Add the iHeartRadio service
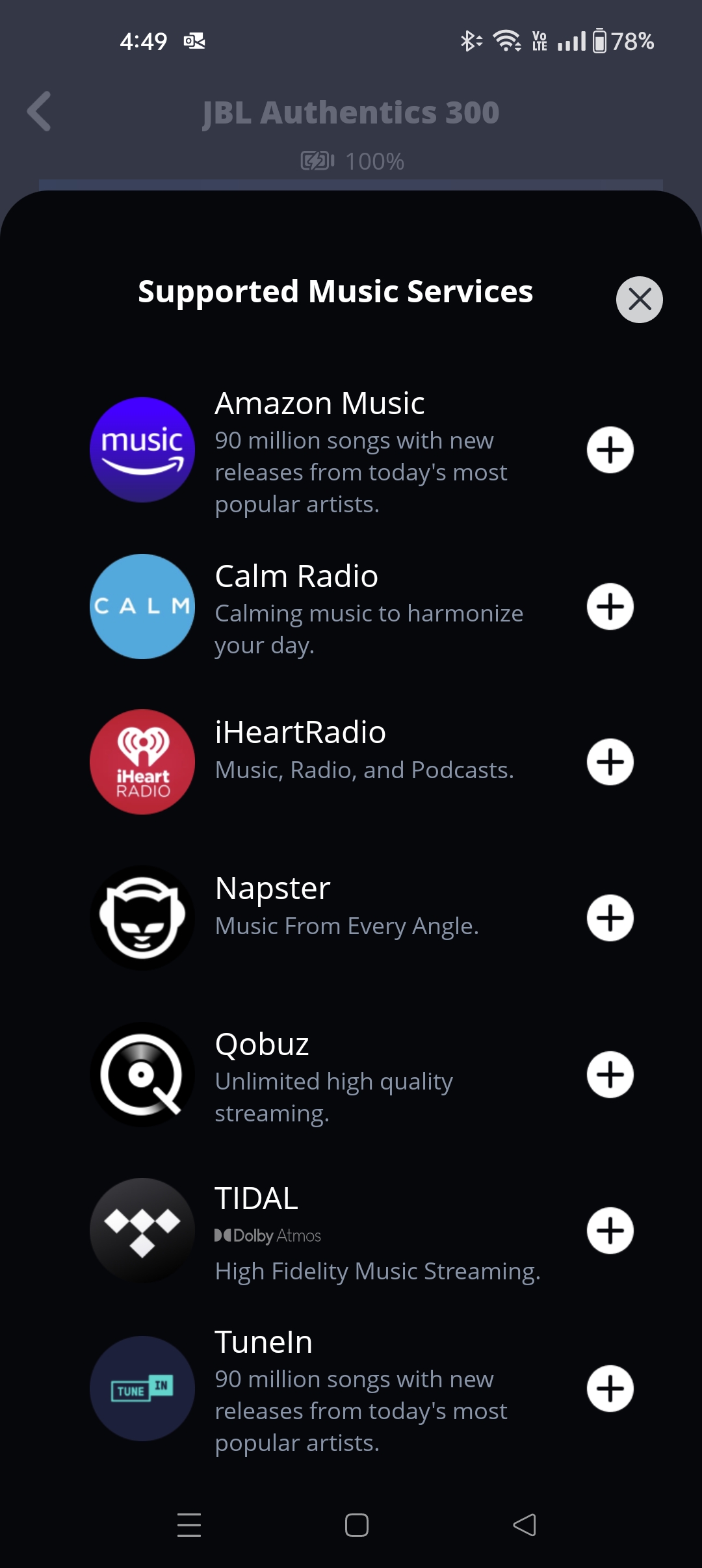The image size is (702, 1568). 610,762
